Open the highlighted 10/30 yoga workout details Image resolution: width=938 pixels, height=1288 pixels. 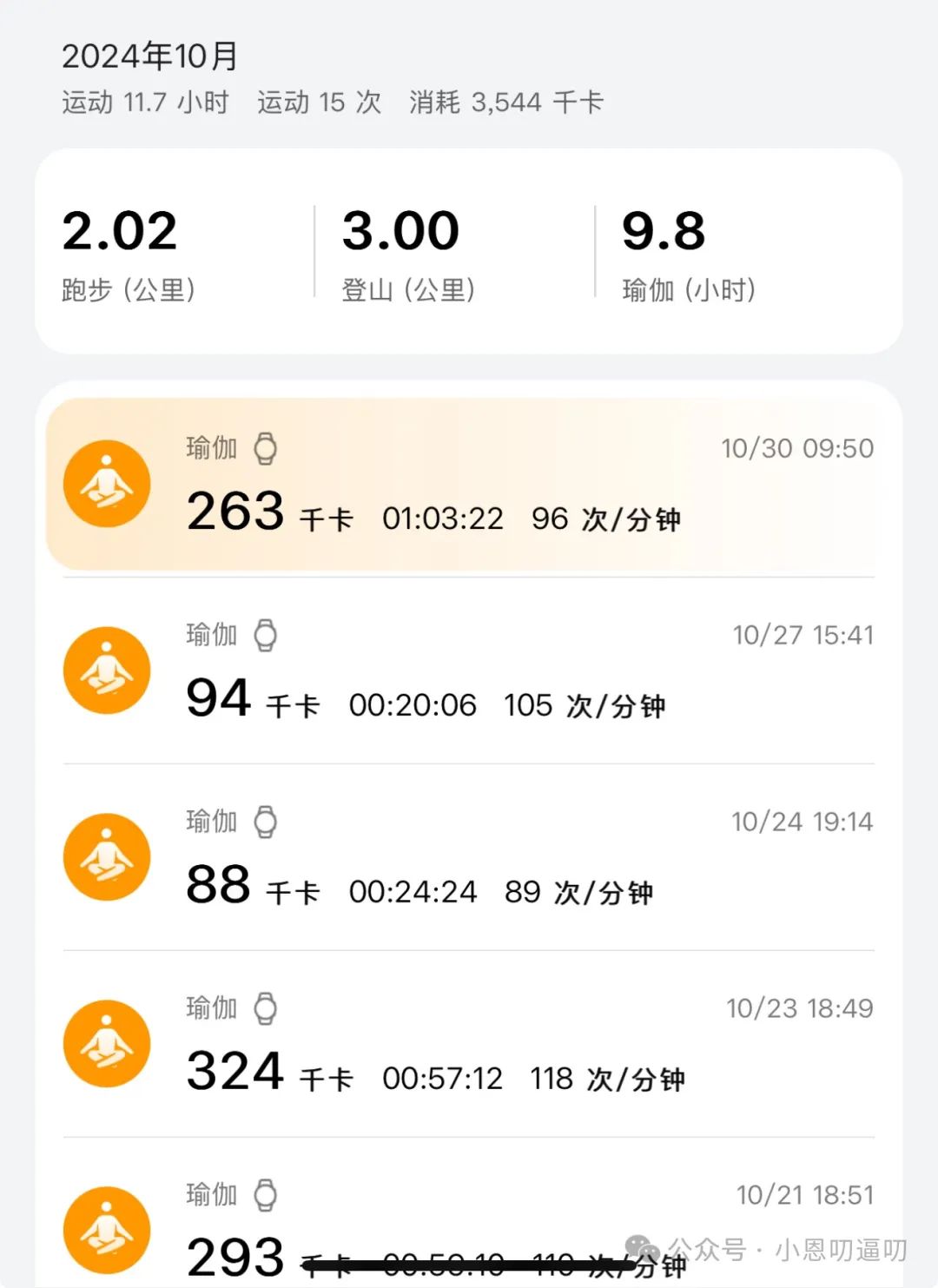click(x=469, y=482)
